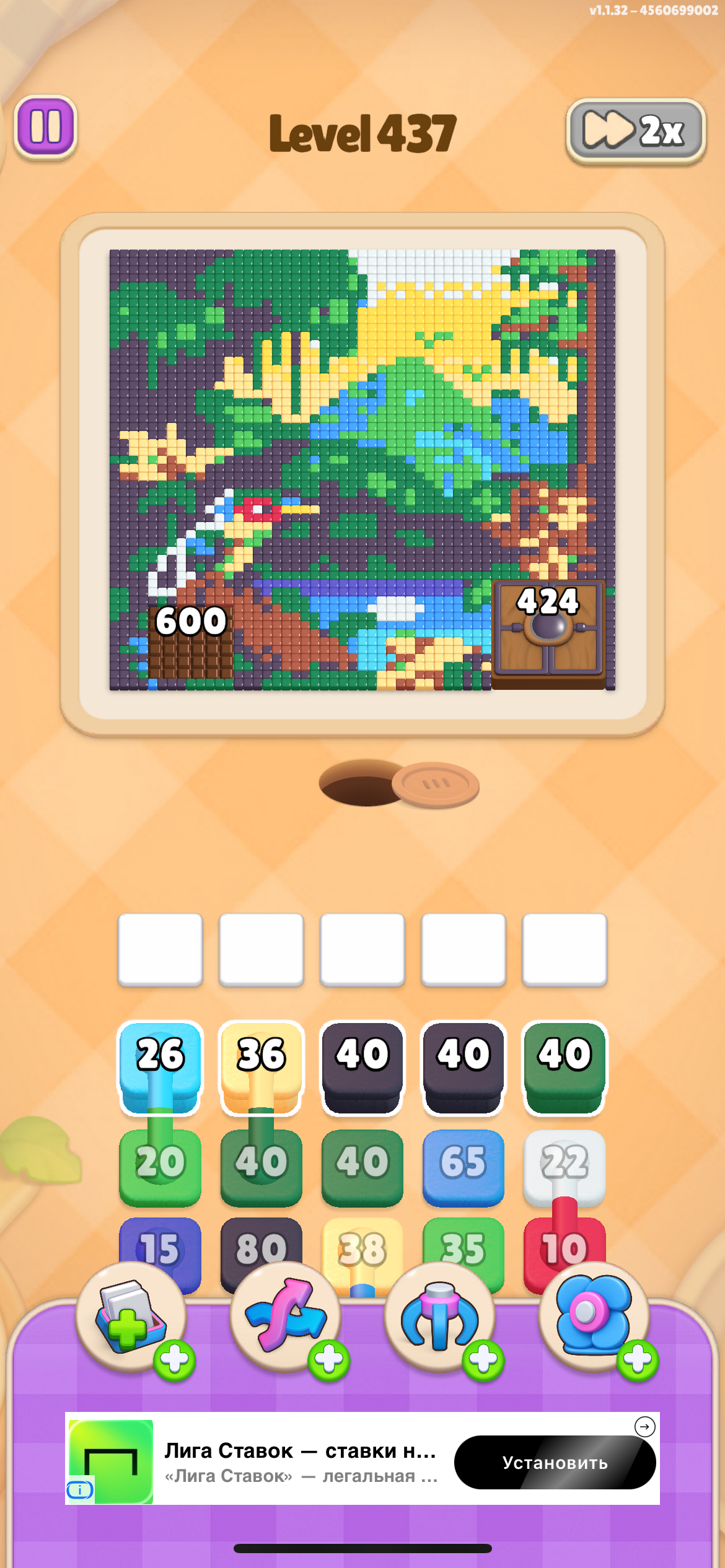Viewport: 725px width, 1568px height.
Task: Open the ad info icon
Action: 80,1489
